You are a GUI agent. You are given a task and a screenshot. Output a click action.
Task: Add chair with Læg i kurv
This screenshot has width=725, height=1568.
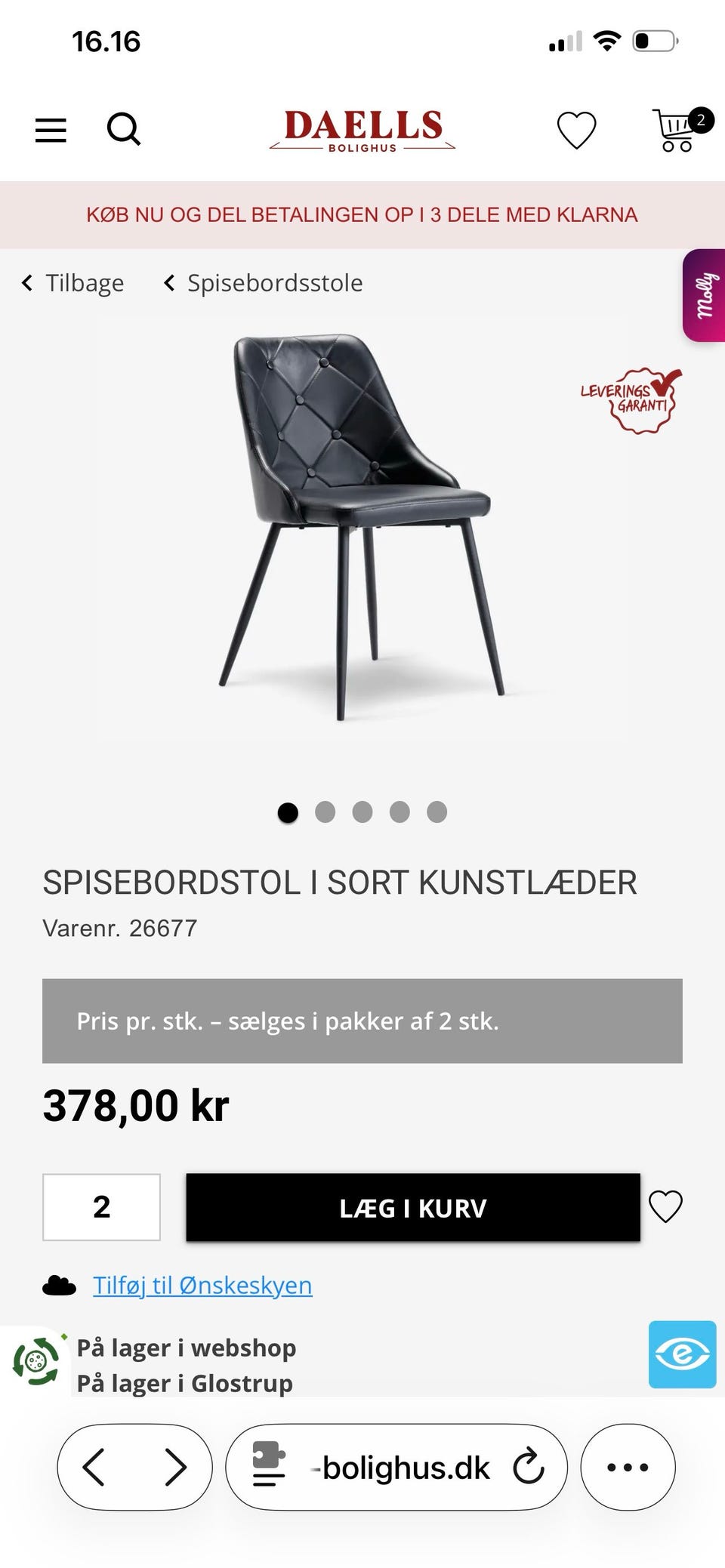[413, 1207]
